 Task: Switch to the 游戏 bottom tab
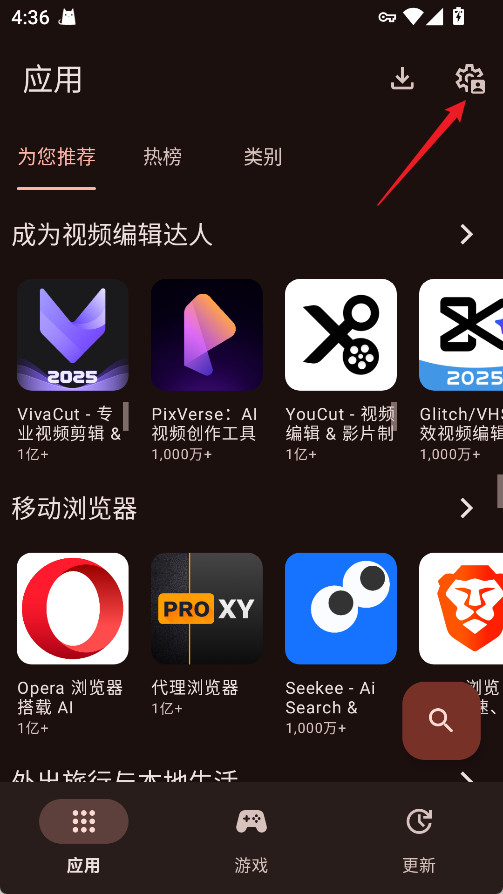[x=251, y=840]
